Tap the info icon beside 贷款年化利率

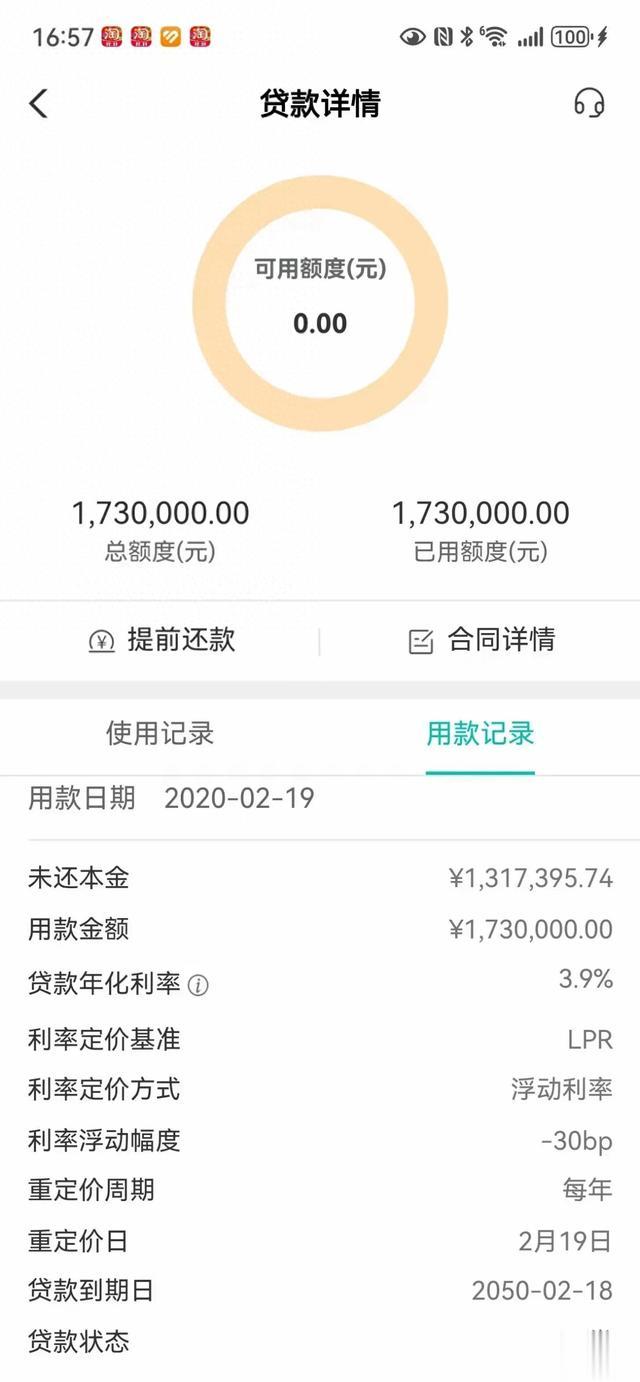pos(198,985)
